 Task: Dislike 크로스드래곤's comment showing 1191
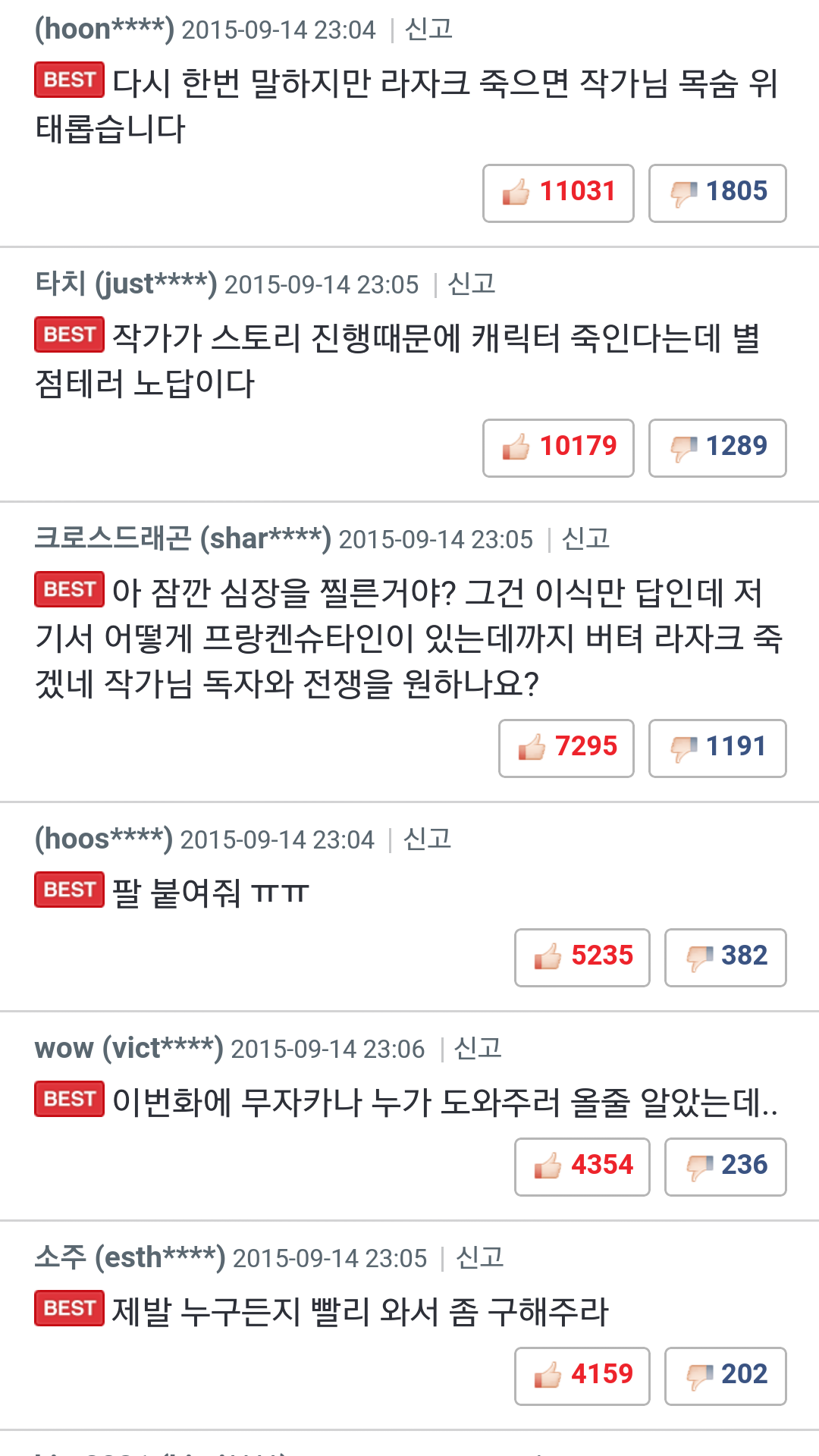717,748
